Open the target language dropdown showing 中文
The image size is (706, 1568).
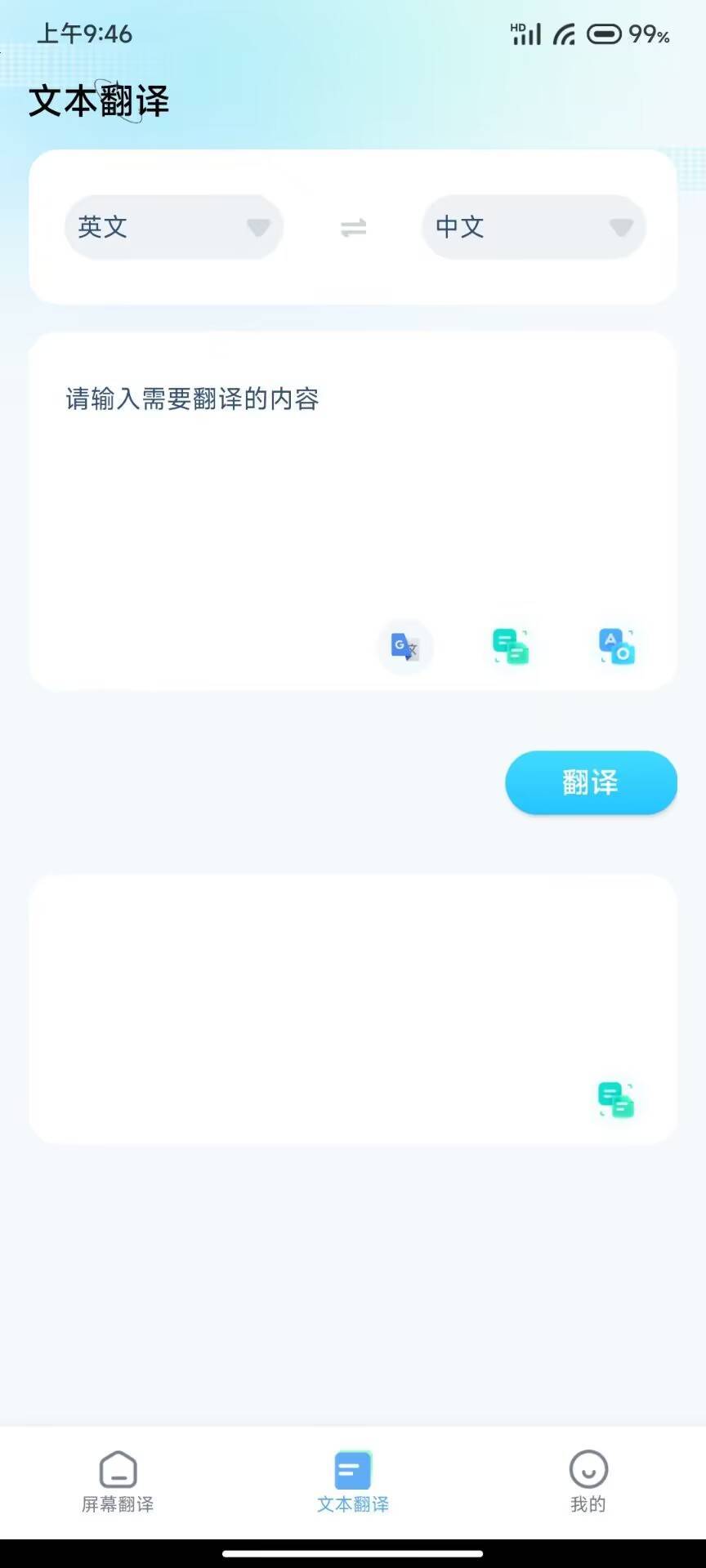click(x=532, y=227)
